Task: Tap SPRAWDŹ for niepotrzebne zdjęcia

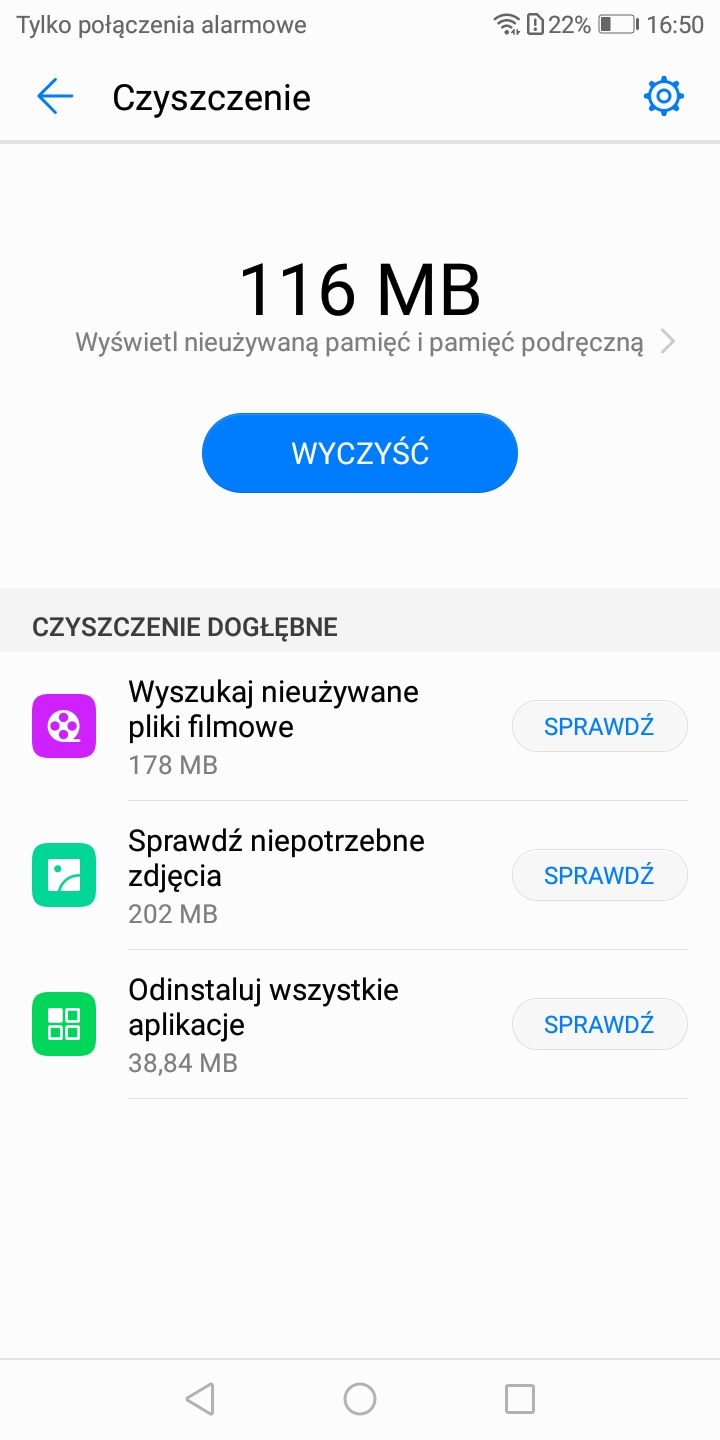Action: click(x=599, y=875)
